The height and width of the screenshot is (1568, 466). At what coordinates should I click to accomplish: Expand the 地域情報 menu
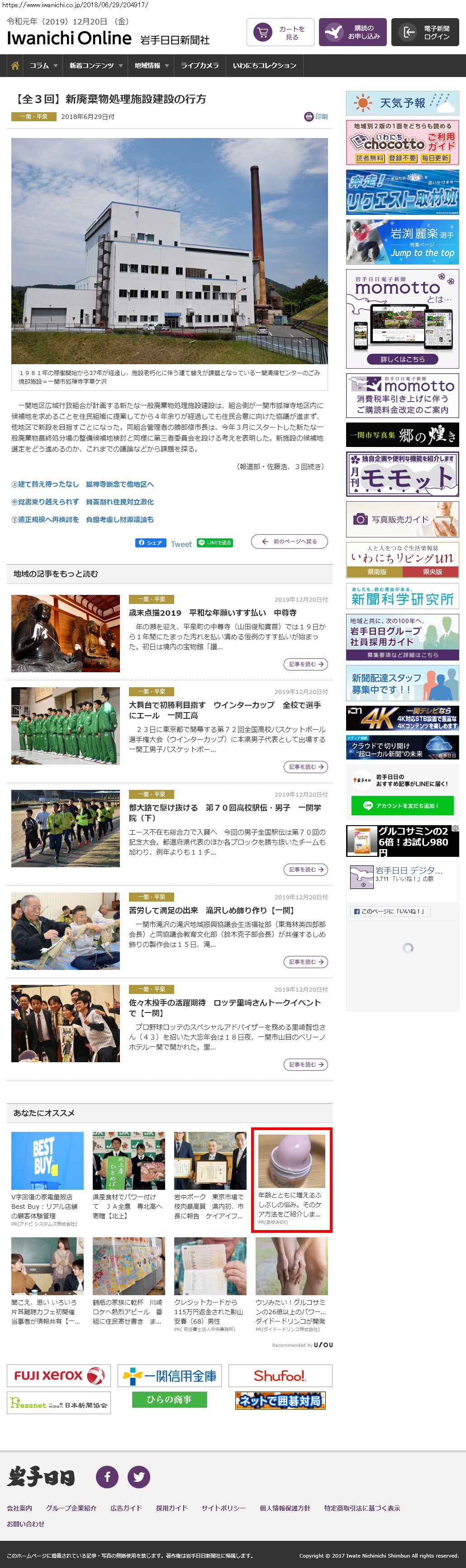point(152,66)
